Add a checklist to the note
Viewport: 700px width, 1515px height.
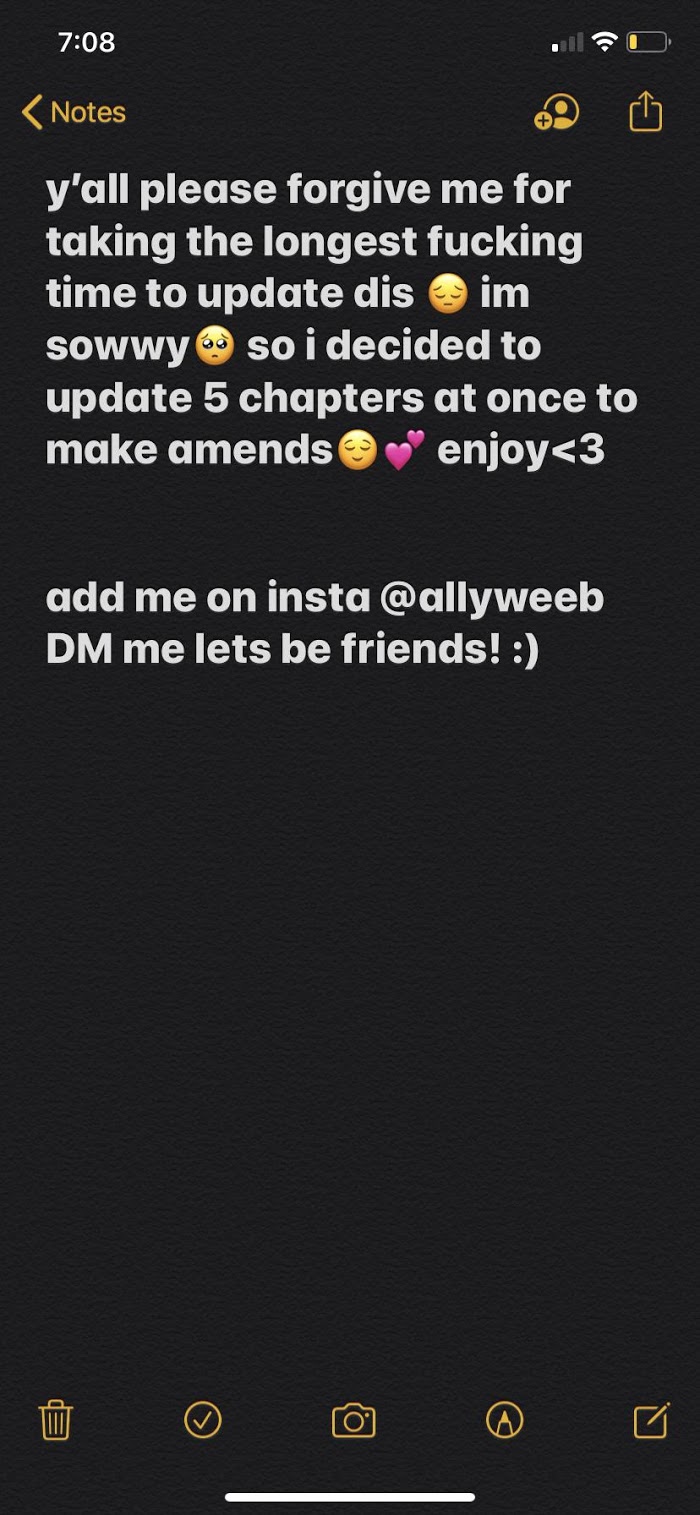point(203,1420)
